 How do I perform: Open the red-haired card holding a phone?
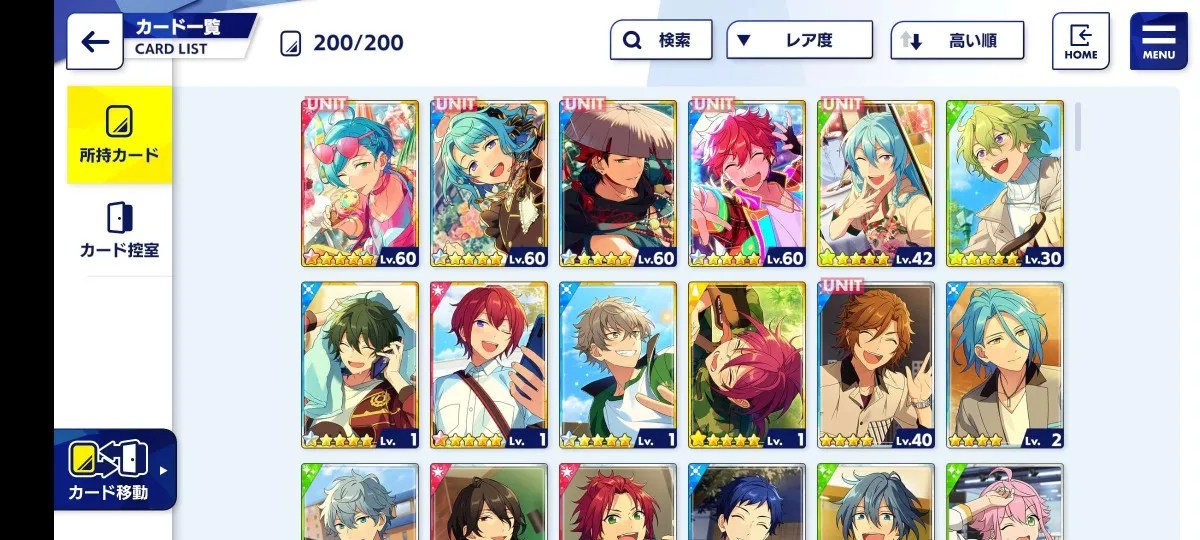click(489, 365)
